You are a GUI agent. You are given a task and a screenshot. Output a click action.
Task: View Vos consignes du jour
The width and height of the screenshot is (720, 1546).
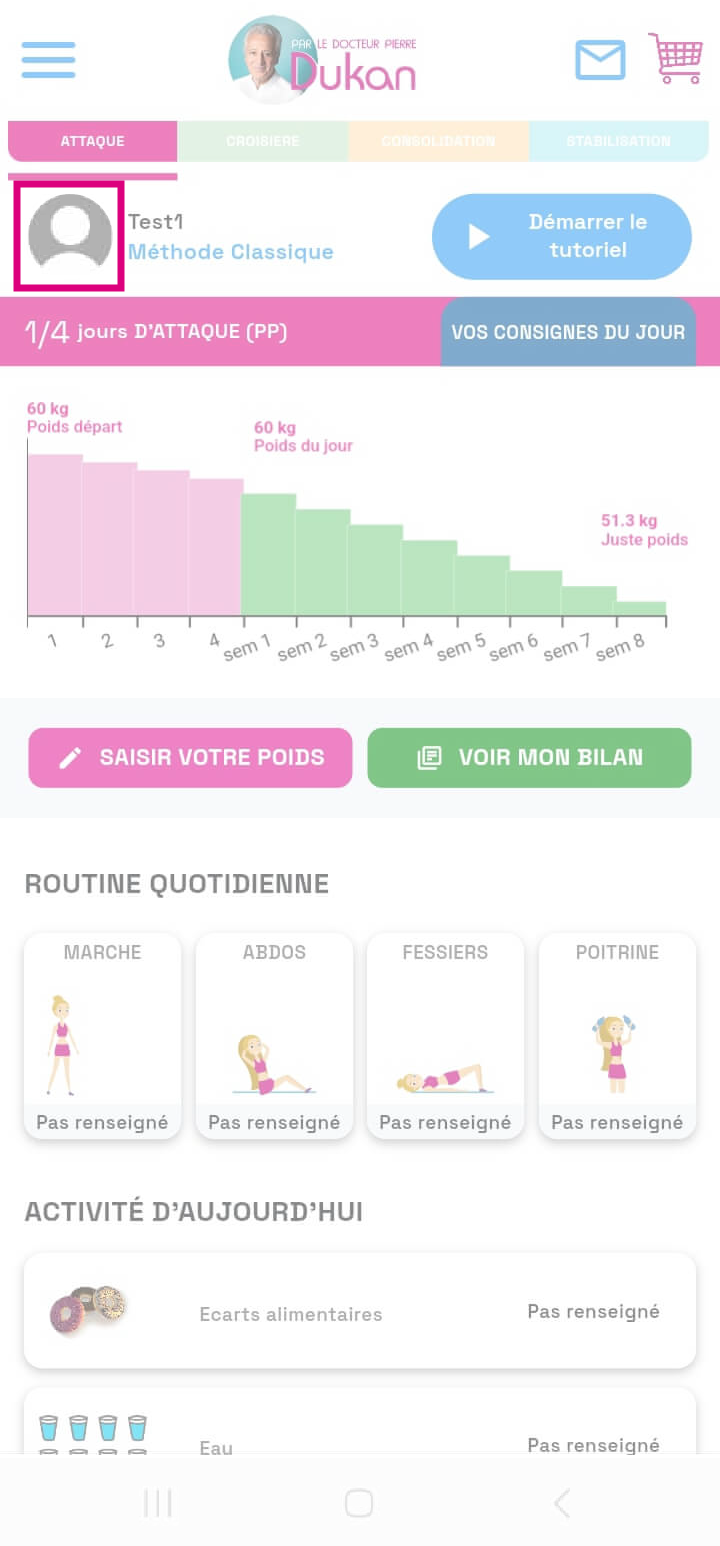[568, 332]
